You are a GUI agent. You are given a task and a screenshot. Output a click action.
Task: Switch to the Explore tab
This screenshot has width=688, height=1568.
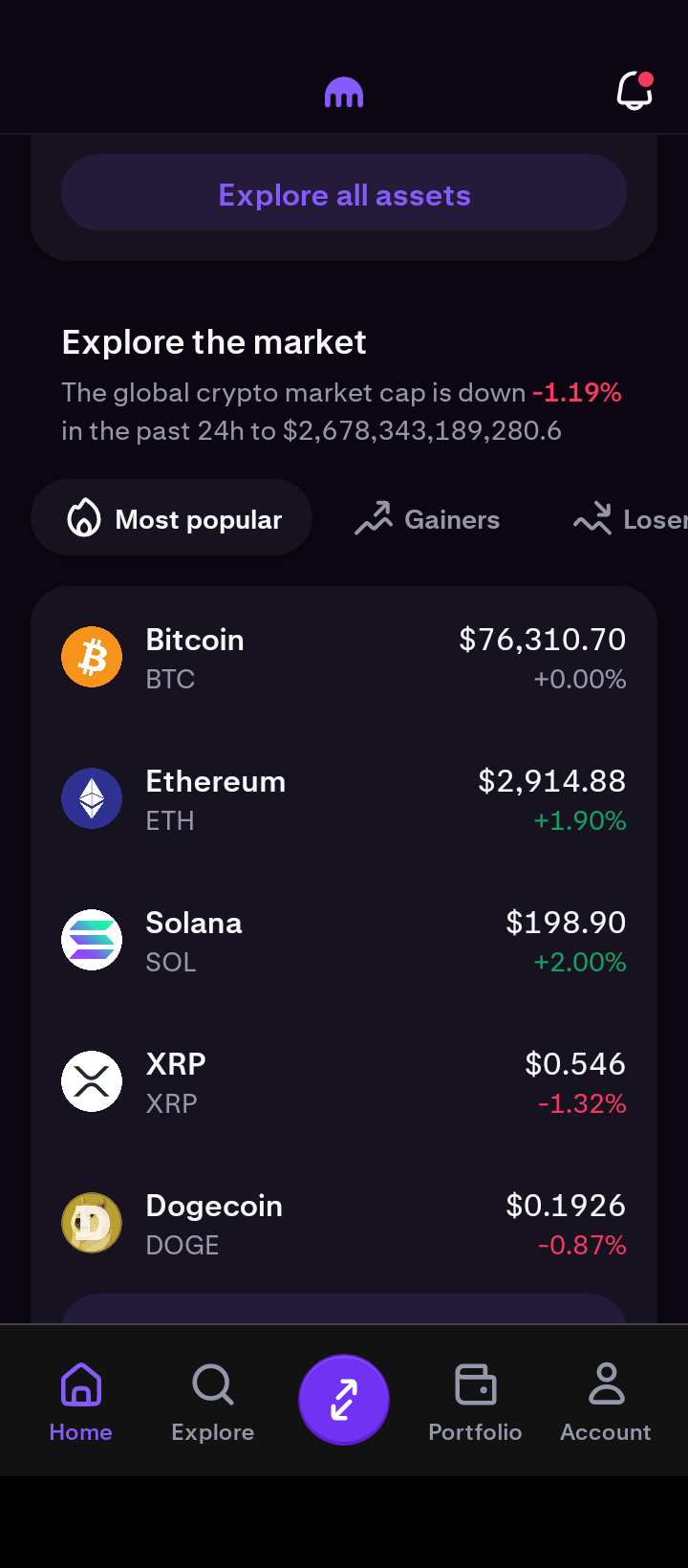point(213,1402)
